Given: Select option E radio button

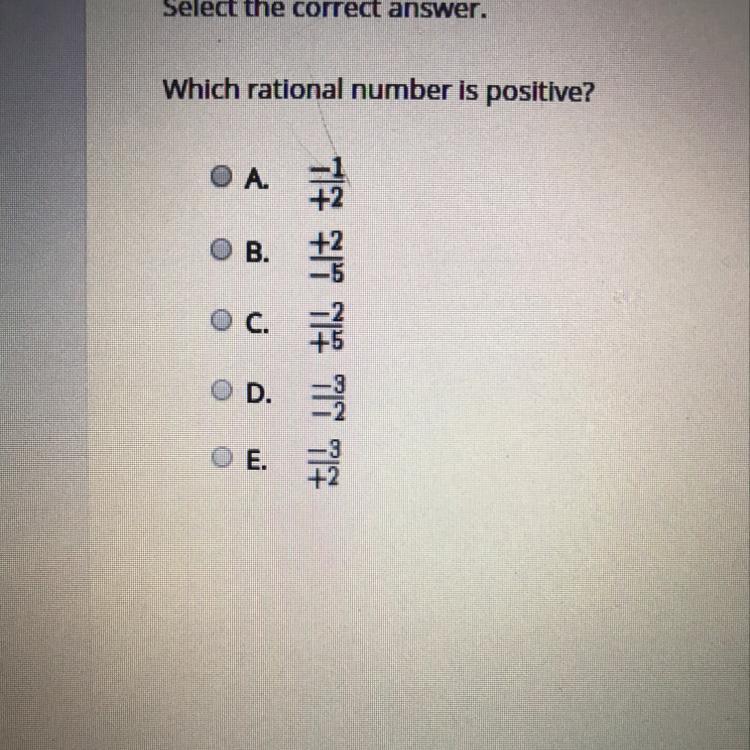Looking at the screenshot, I should [220, 458].
